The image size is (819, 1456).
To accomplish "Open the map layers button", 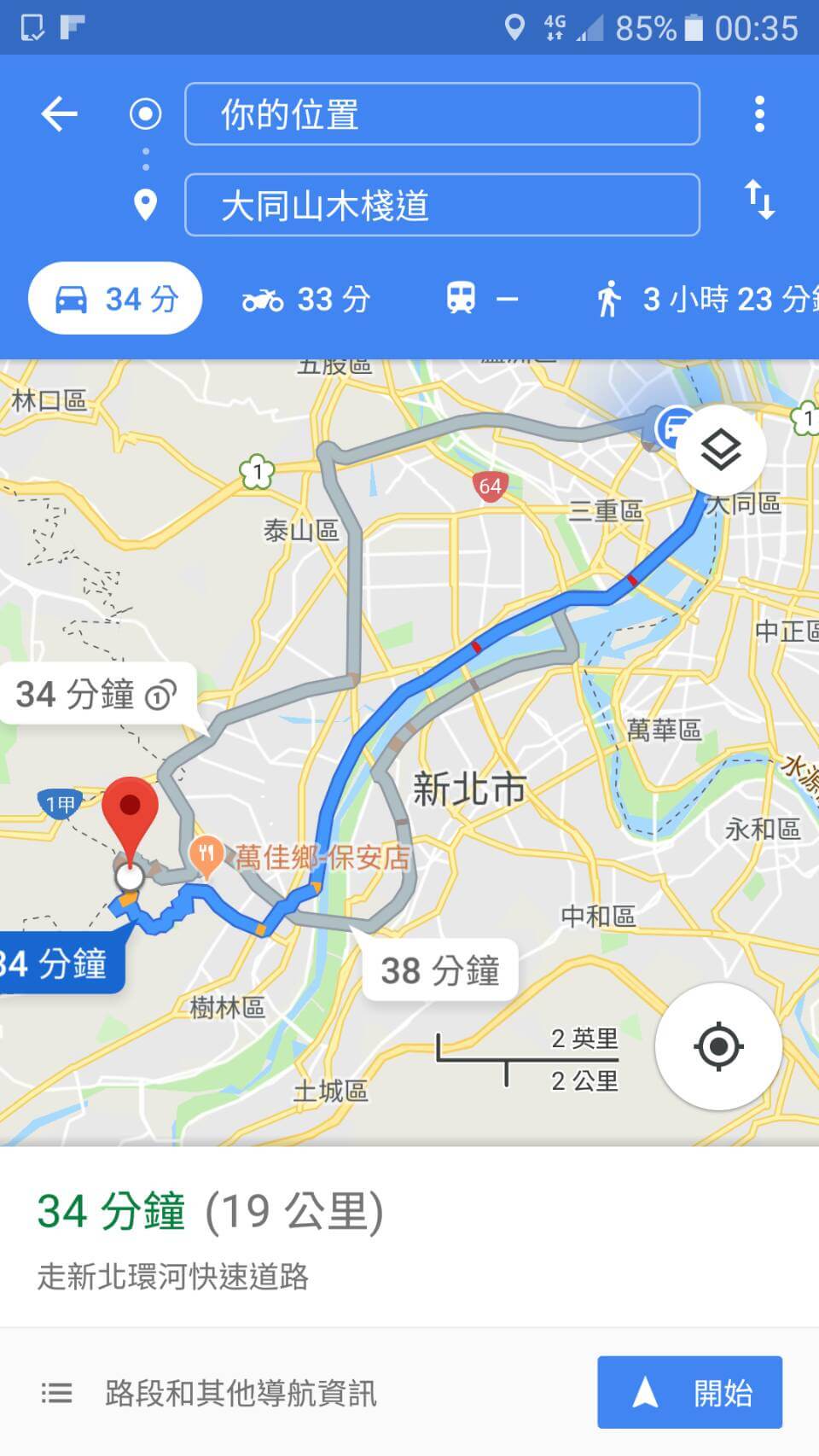I will tap(720, 450).
